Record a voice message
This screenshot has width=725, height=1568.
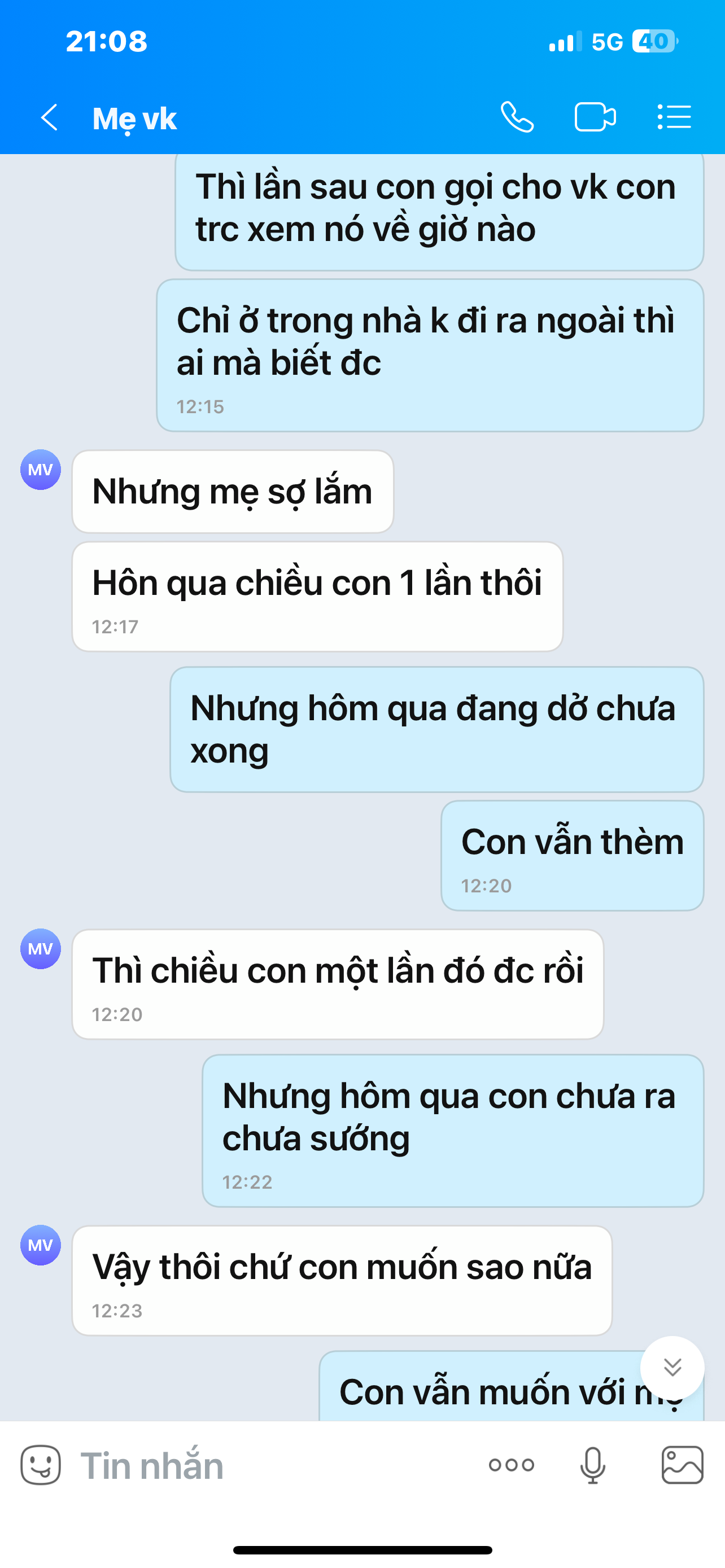(592, 1465)
